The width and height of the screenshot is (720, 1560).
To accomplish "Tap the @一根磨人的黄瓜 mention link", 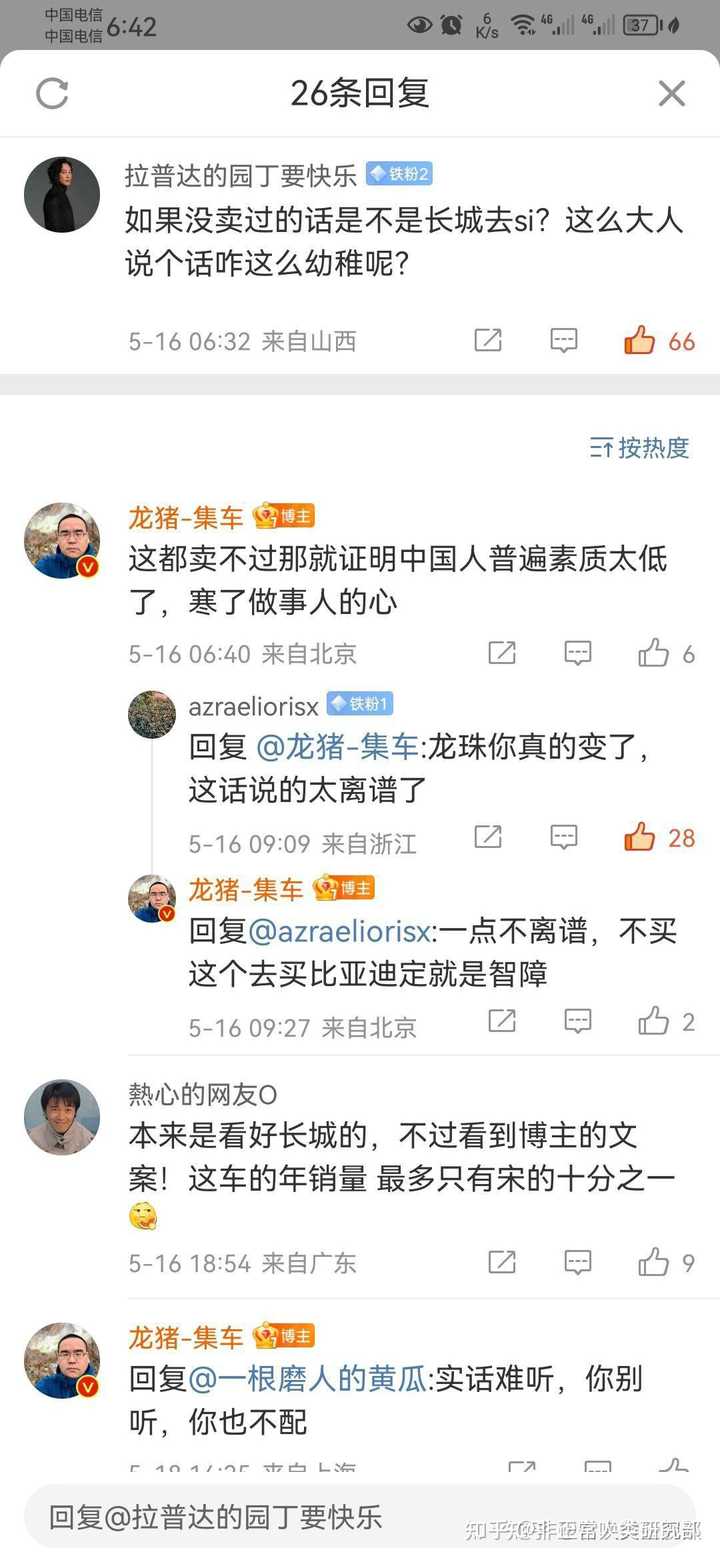I will [308, 1379].
